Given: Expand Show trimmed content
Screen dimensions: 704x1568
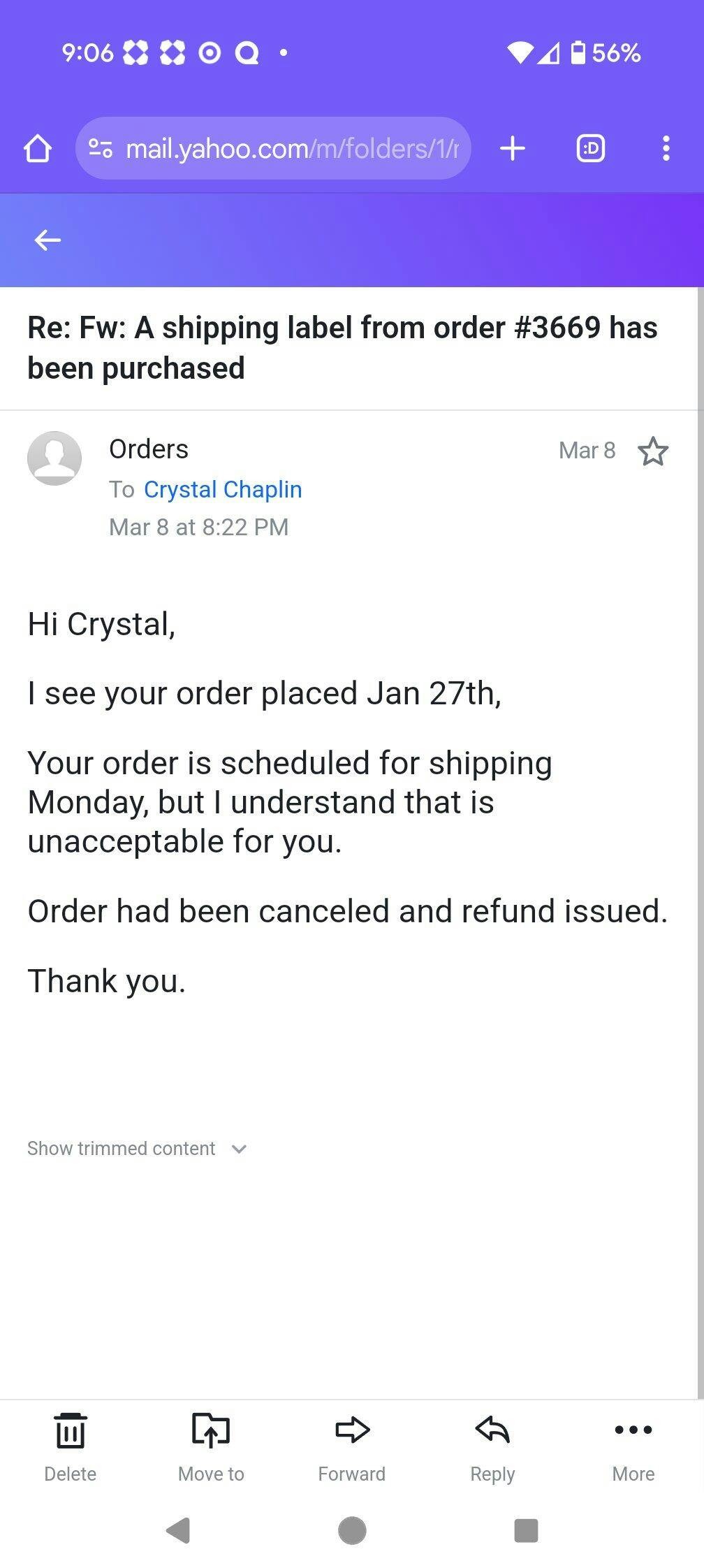Looking at the screenshot, I should coord(138,1149).
